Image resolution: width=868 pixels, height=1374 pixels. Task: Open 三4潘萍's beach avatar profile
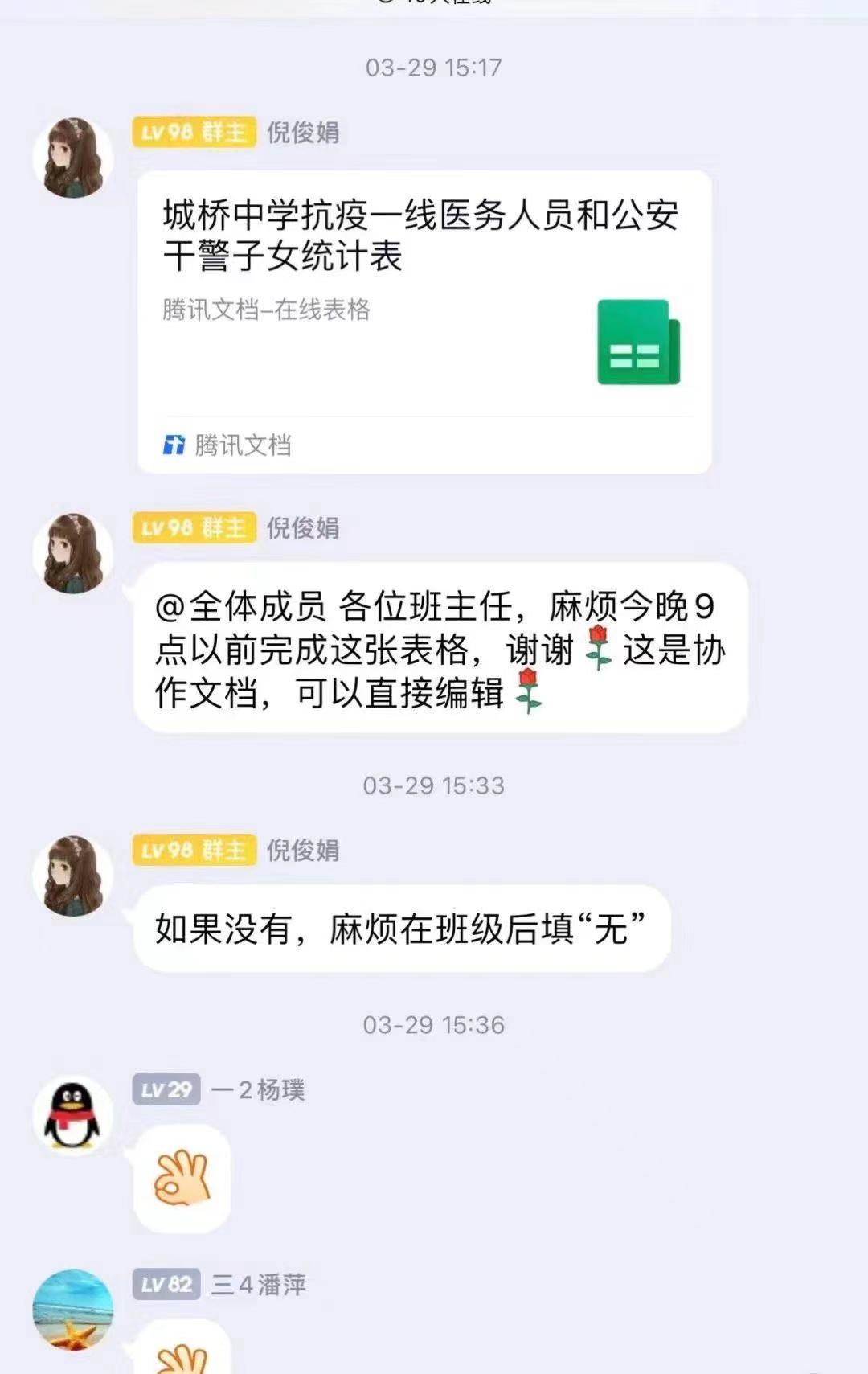[x=72, y=1309]
